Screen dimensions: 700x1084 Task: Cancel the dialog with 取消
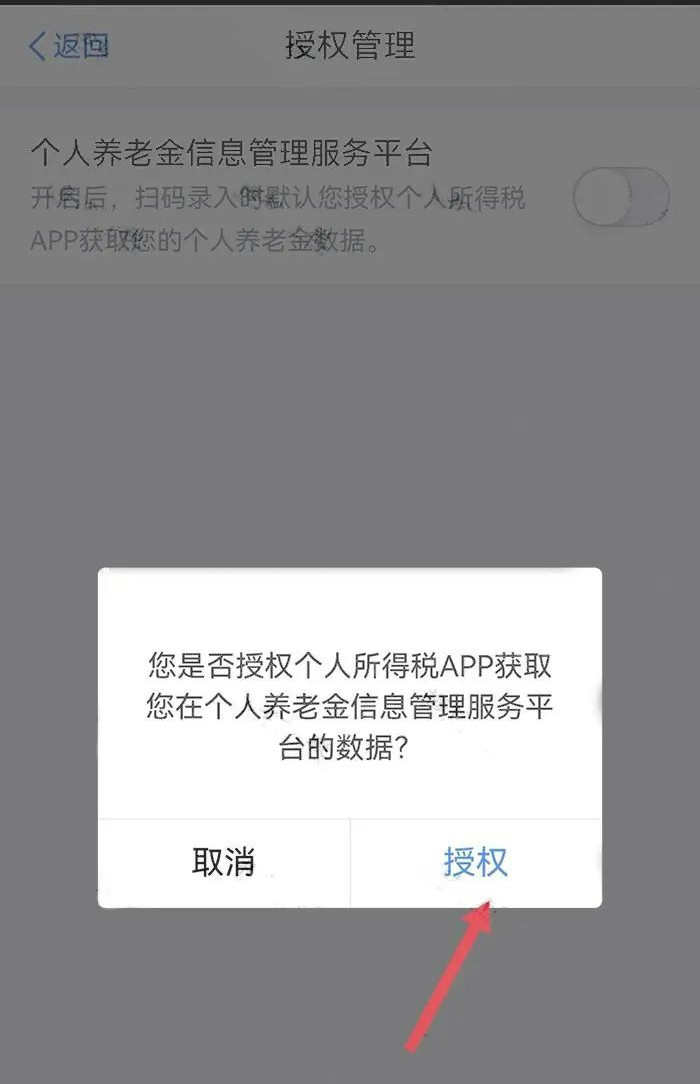click(224, 863)
